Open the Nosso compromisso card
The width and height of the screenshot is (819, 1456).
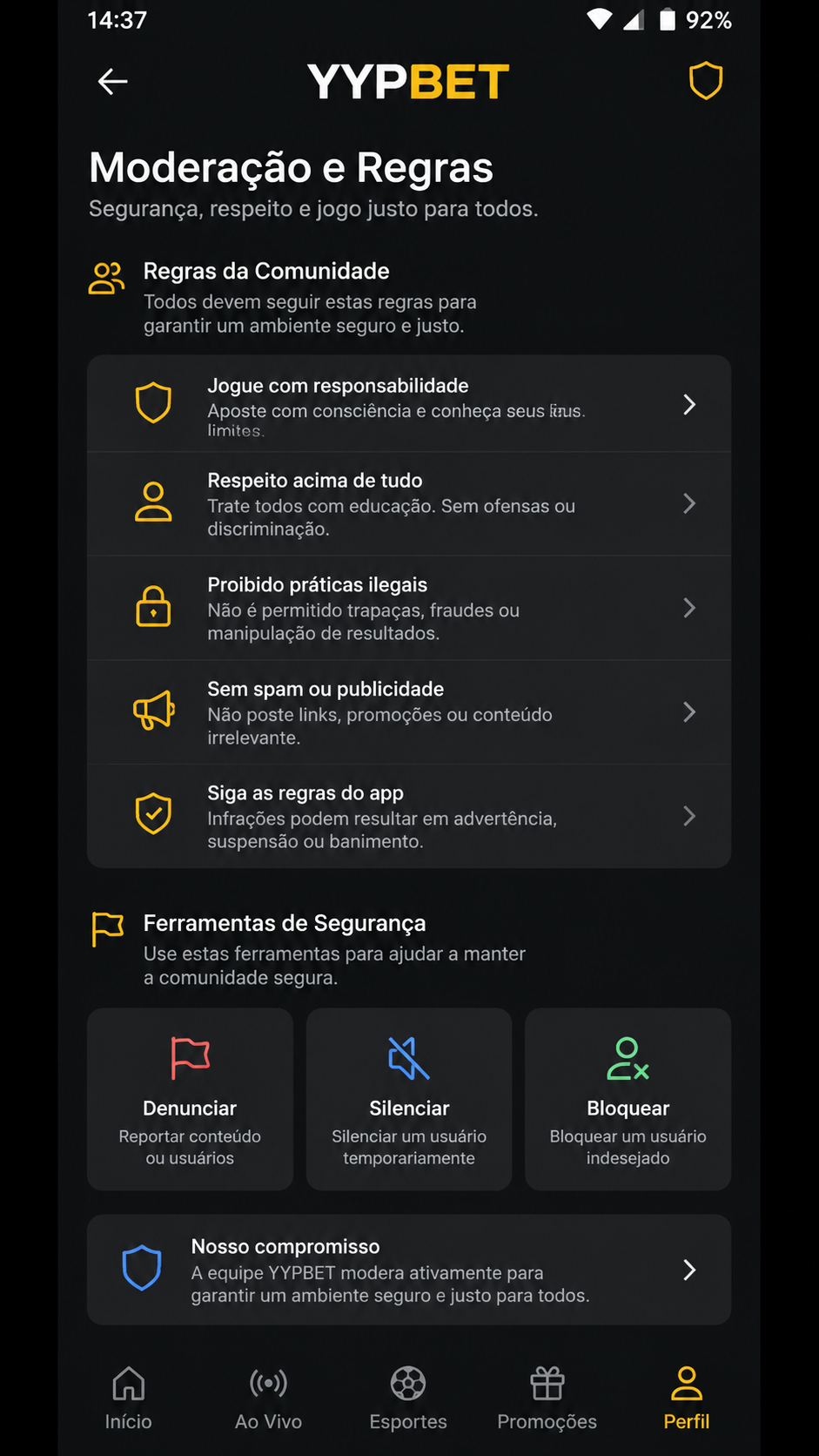coord(409,1270)
